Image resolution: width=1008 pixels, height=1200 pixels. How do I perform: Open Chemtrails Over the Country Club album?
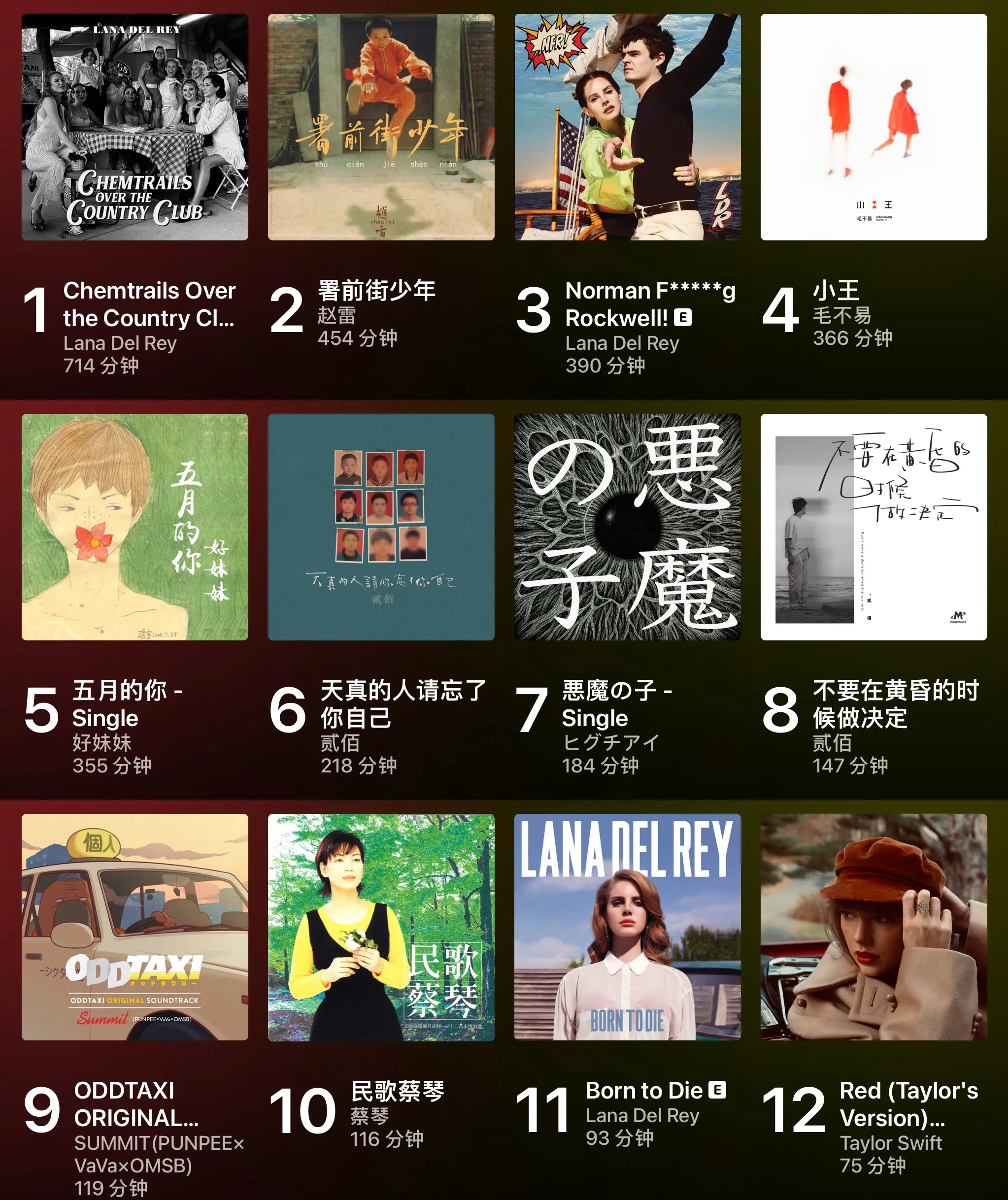[x=135, y=128]
